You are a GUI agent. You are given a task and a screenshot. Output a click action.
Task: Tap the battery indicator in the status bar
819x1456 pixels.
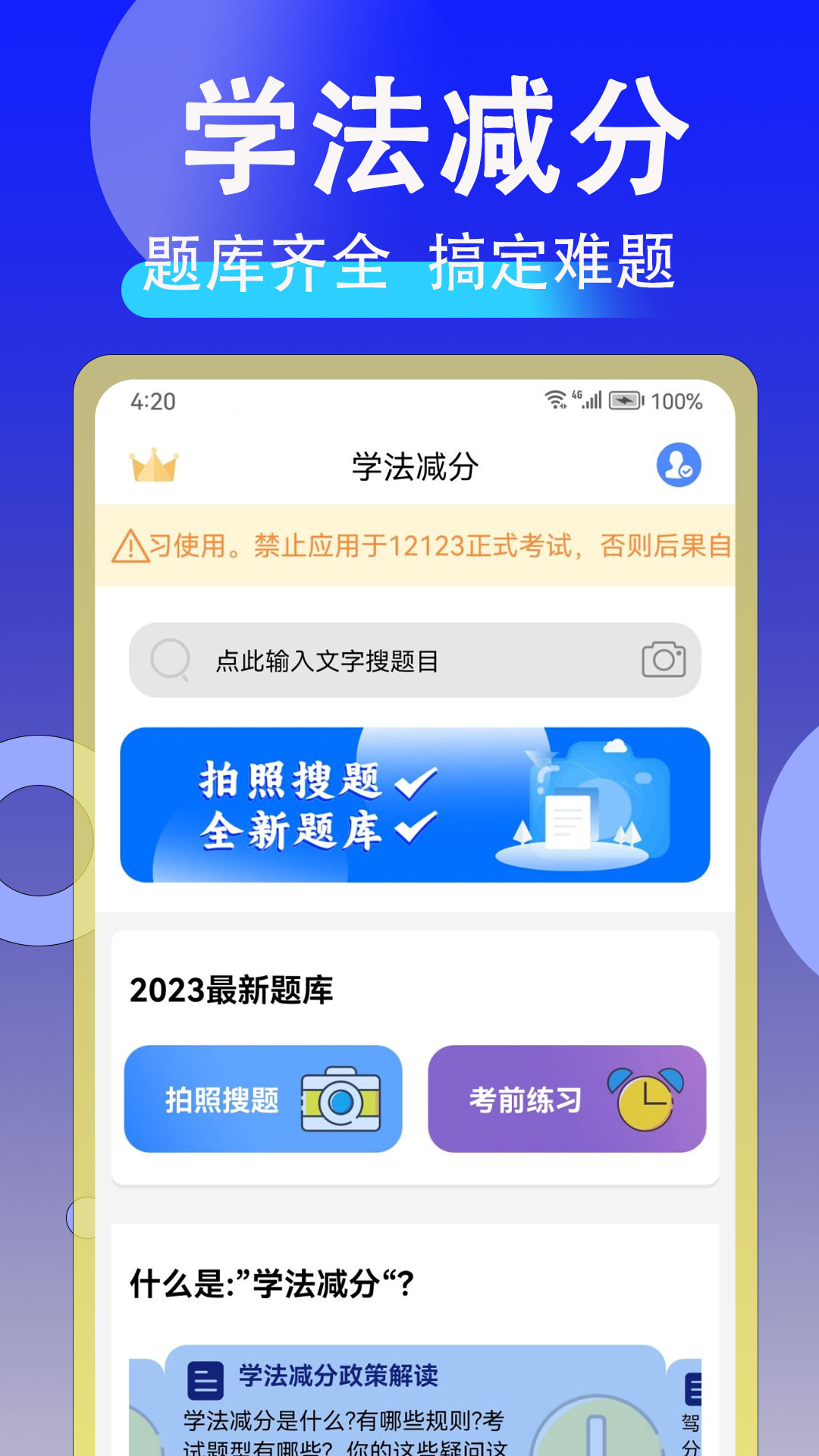628,397
